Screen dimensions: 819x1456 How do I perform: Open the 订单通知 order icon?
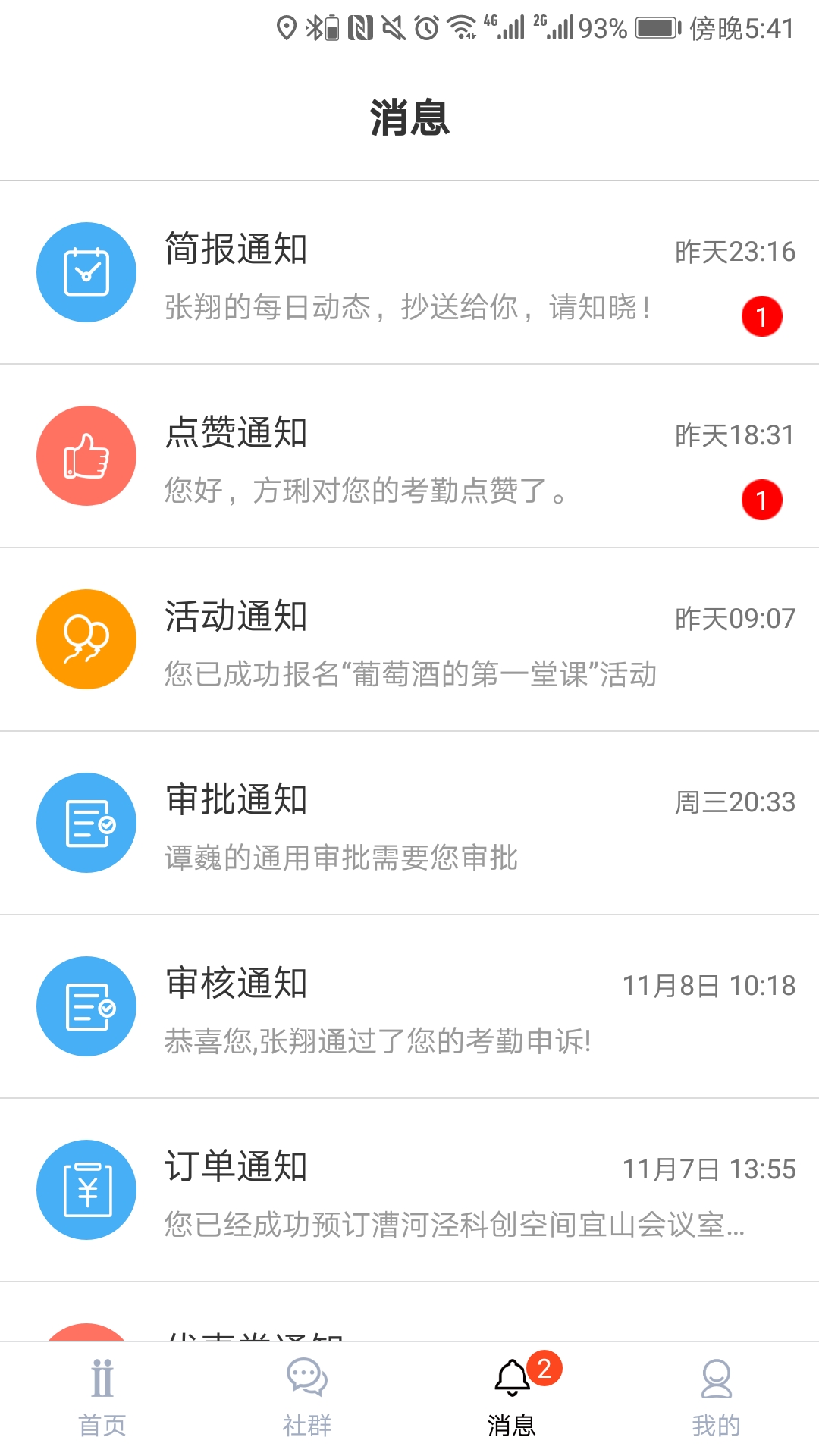coord(86,1190)
